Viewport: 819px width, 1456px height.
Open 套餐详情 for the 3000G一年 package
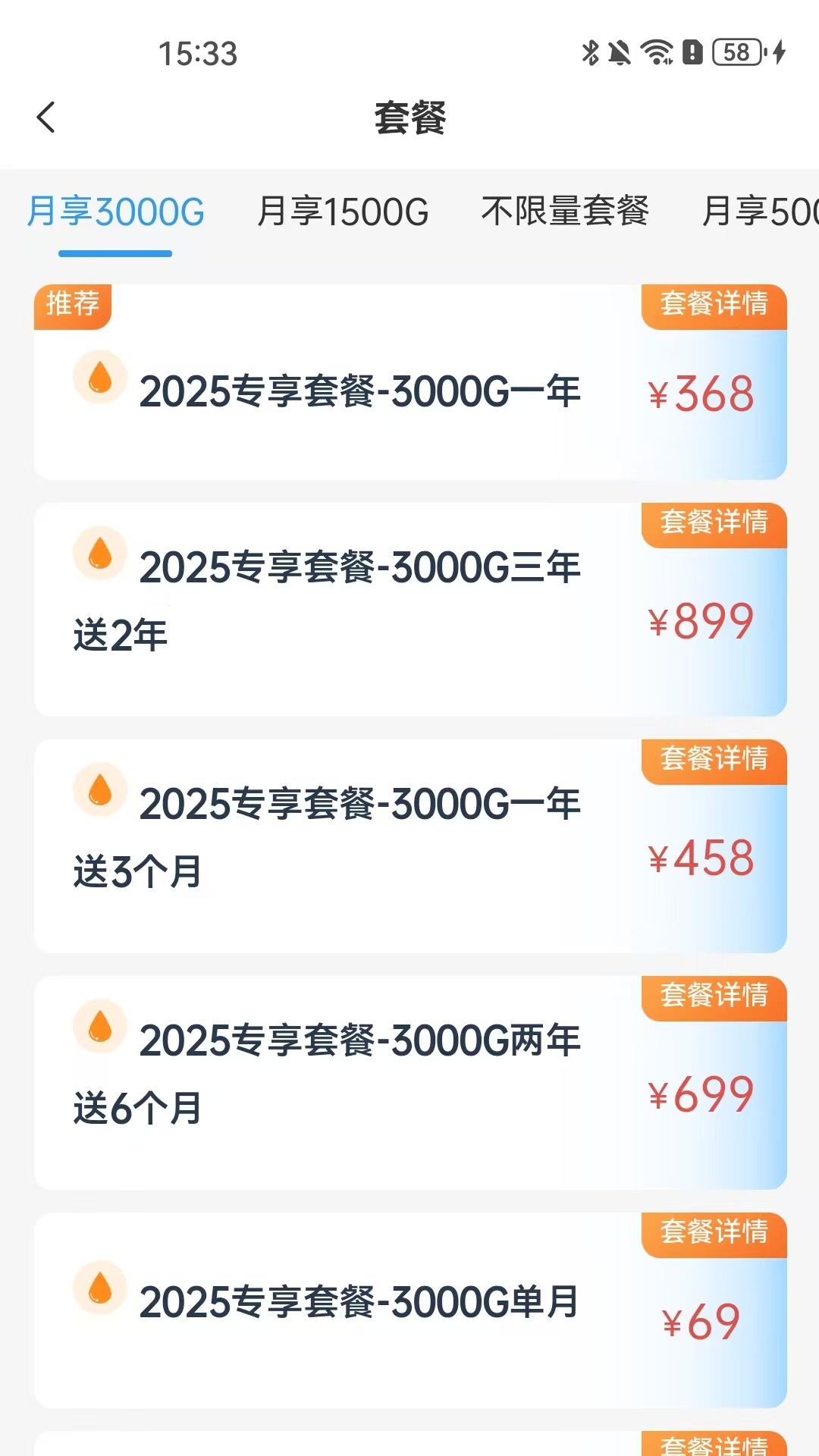coord(711,306)
